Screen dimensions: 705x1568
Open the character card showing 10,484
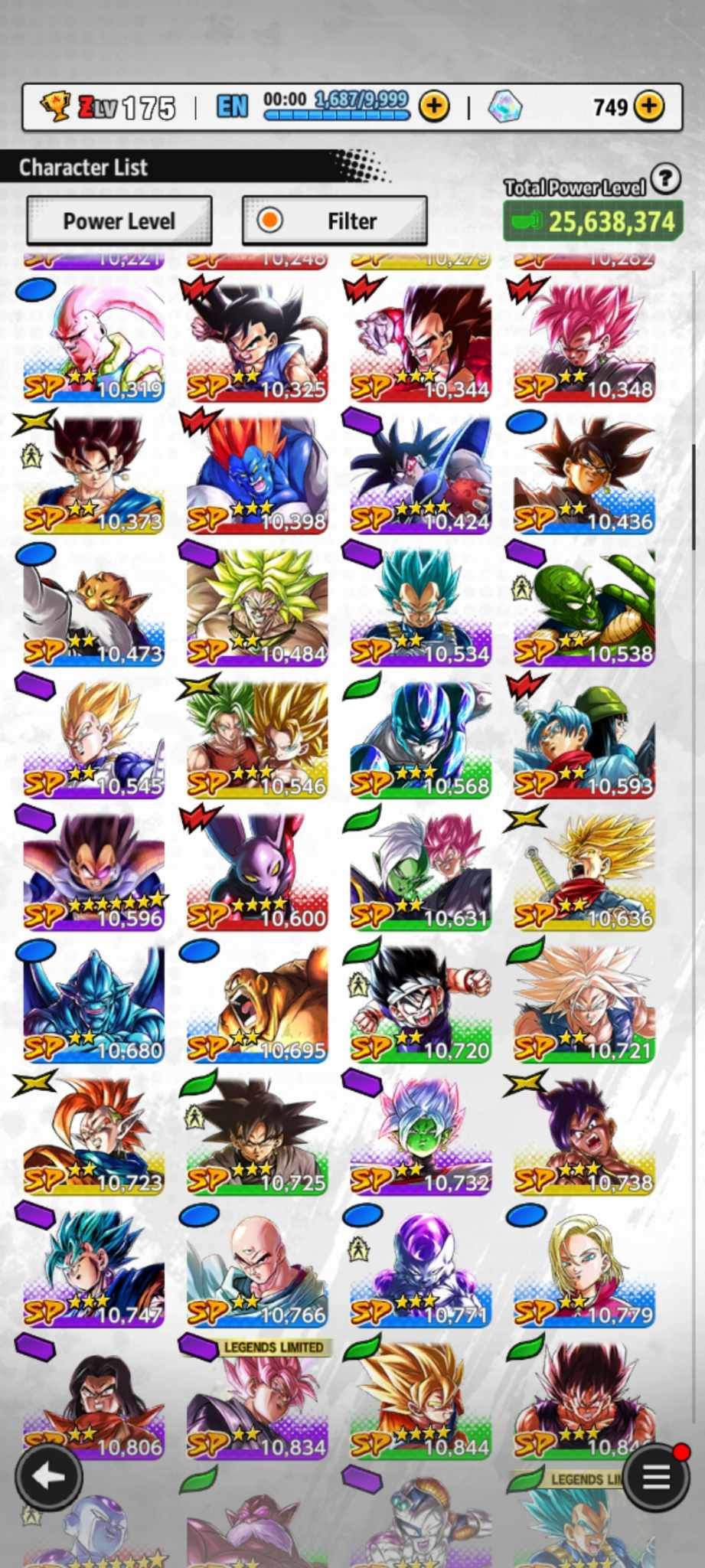click(x=257, y=606)
